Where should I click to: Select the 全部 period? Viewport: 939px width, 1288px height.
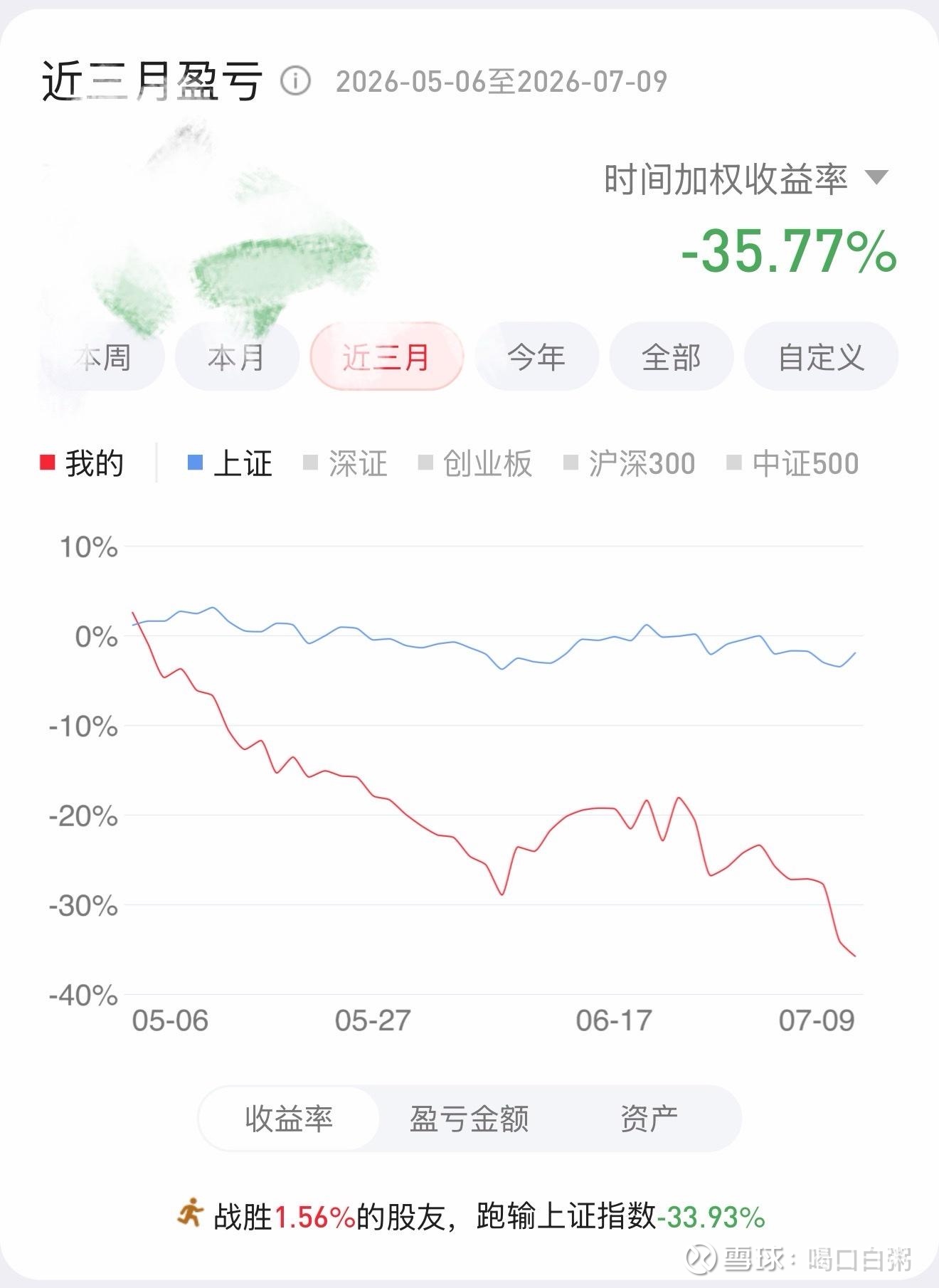coord(672,357)
